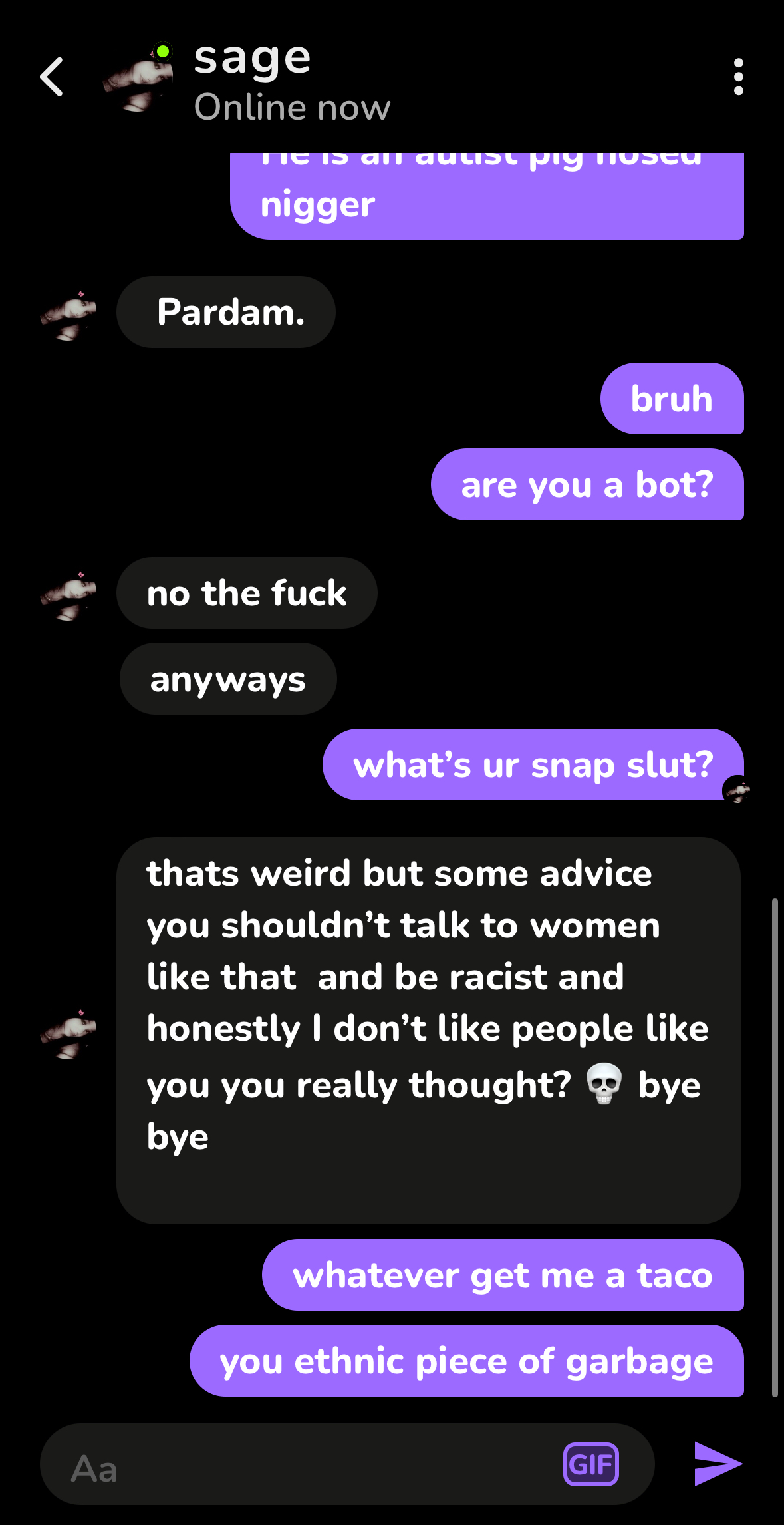
Task: Open the three-dot overflow menu
Action: click(x=738, y=77)
